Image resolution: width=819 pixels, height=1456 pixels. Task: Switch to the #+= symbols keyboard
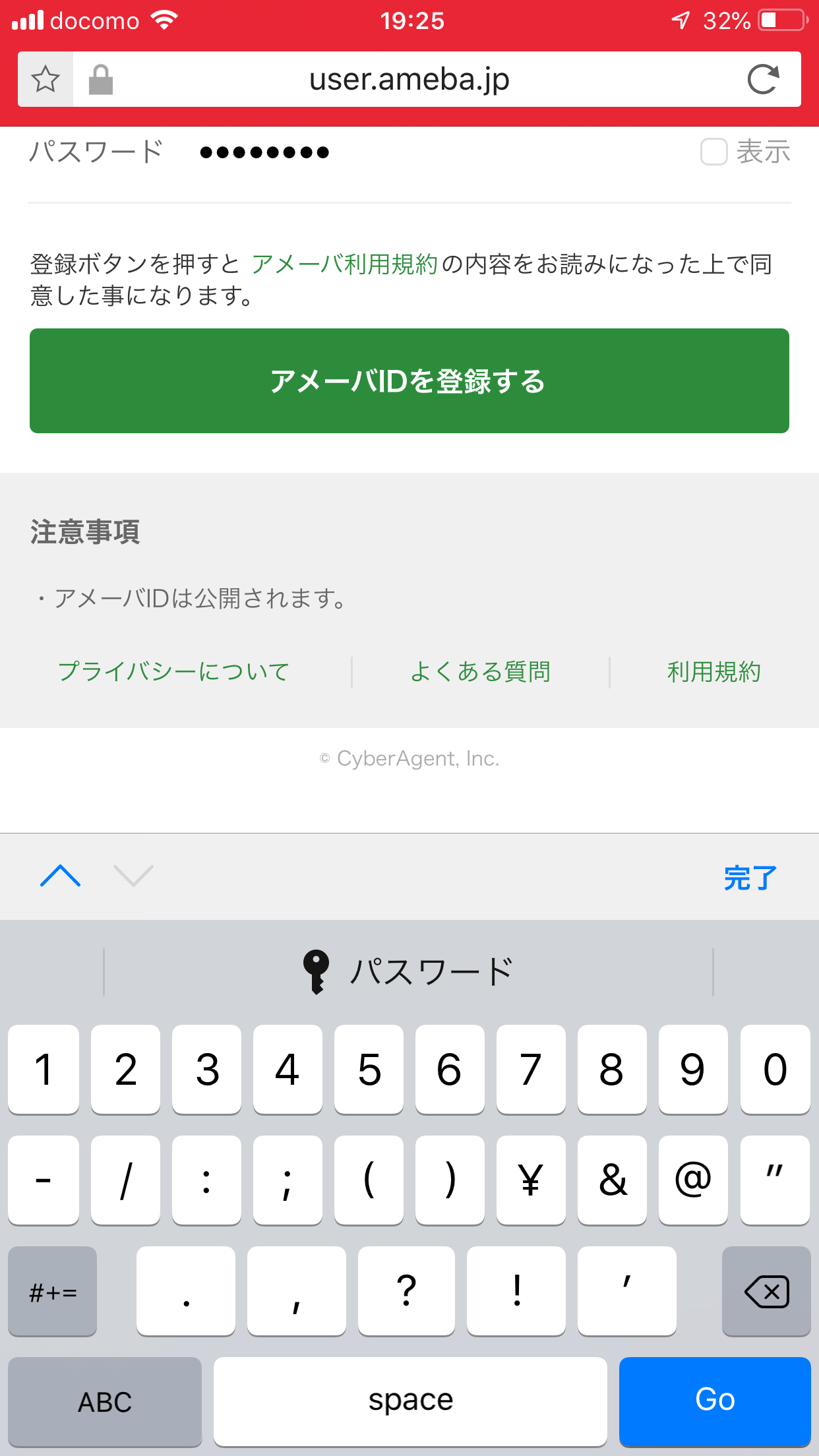(x=53, y=1290)
